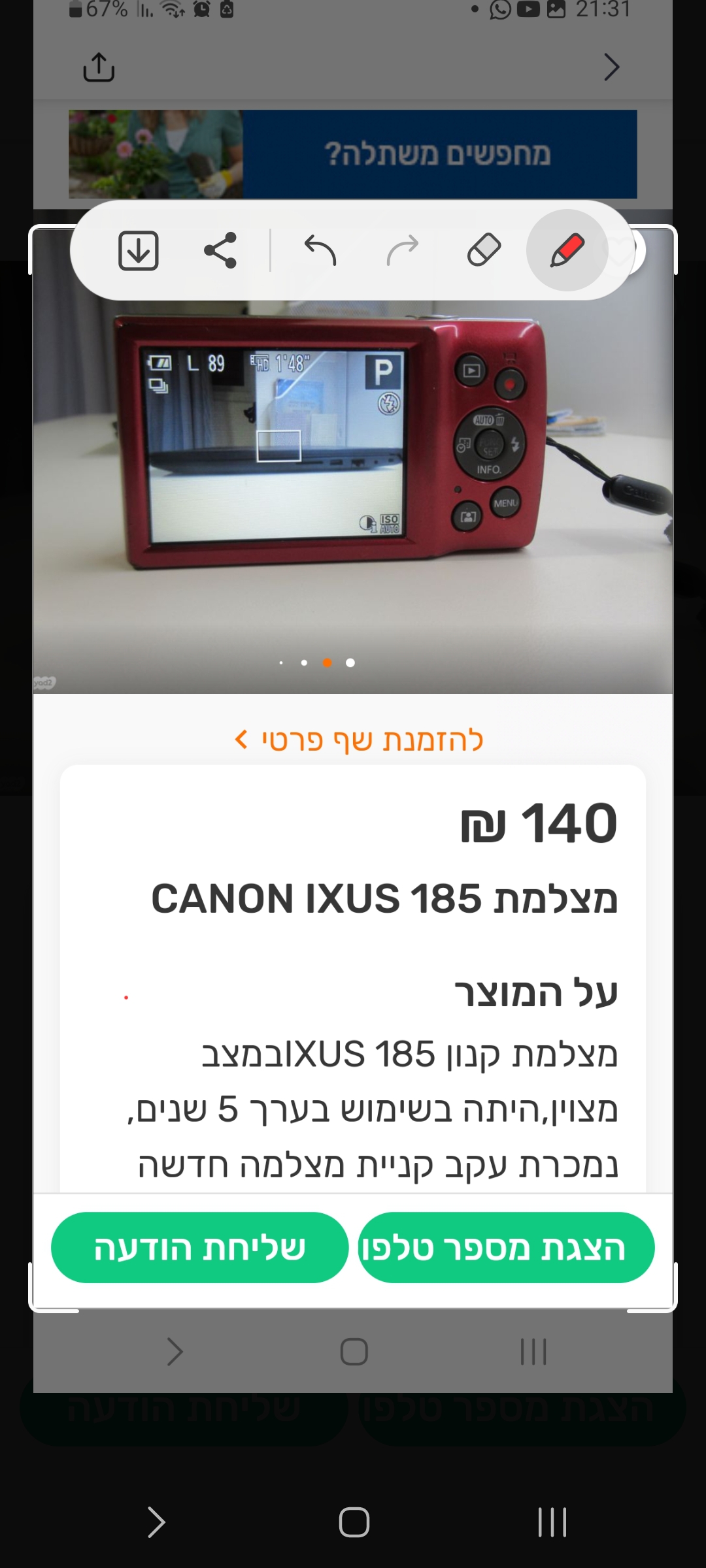Select the eraser tool
This screenshot has width=706, height=1568.
(484, 250)
